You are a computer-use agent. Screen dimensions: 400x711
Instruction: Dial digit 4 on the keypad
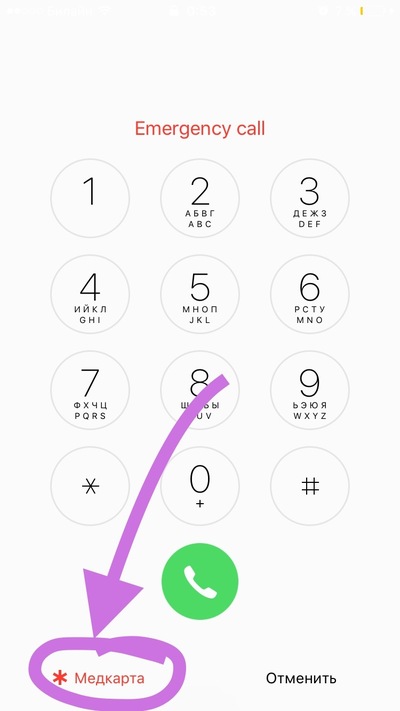click(90, 294)
